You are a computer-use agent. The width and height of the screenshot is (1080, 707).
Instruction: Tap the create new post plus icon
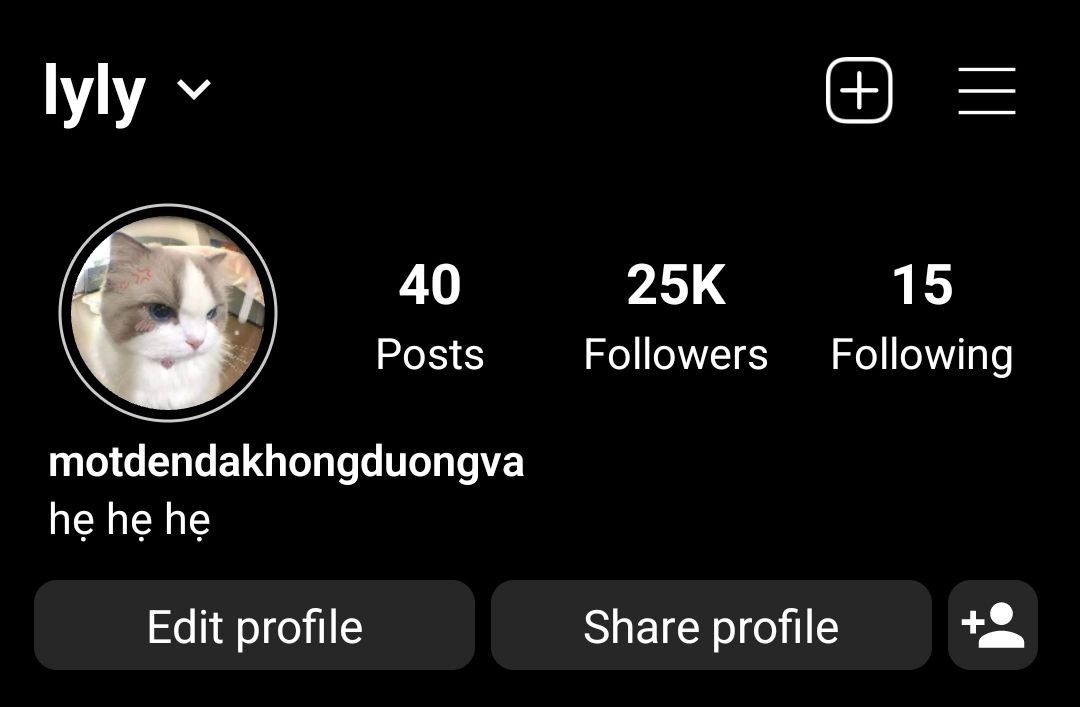(x=859, y=90)
